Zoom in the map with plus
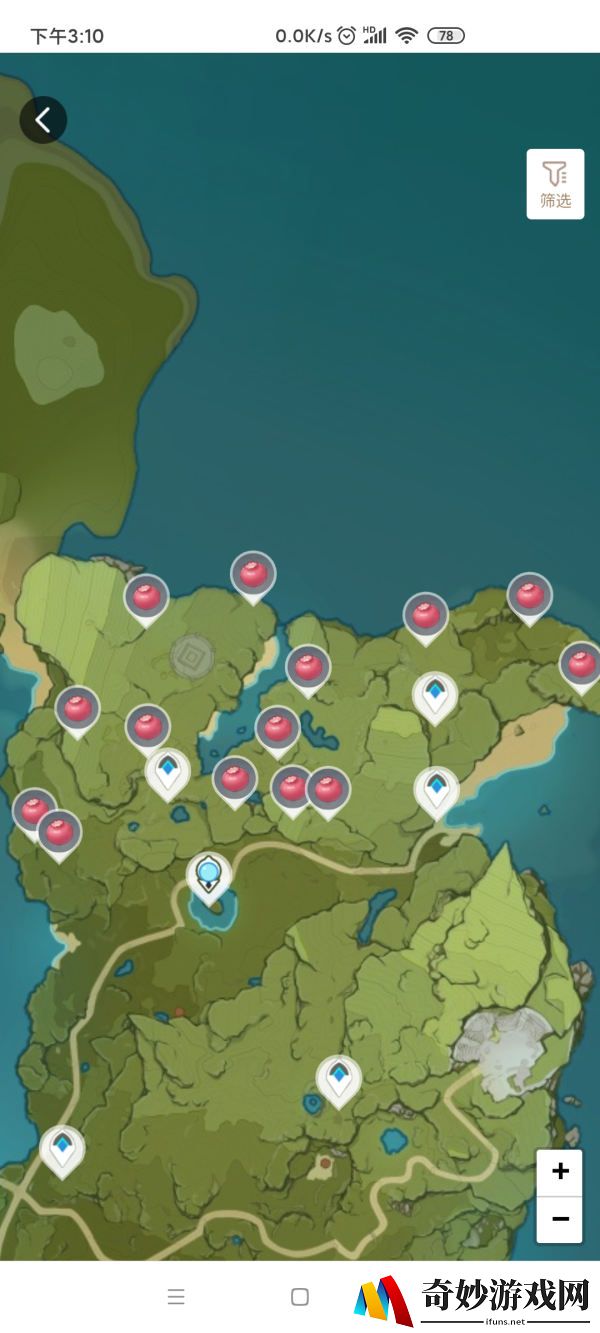Screen dimensions: 600x1333 click(x=560, y=1172)
